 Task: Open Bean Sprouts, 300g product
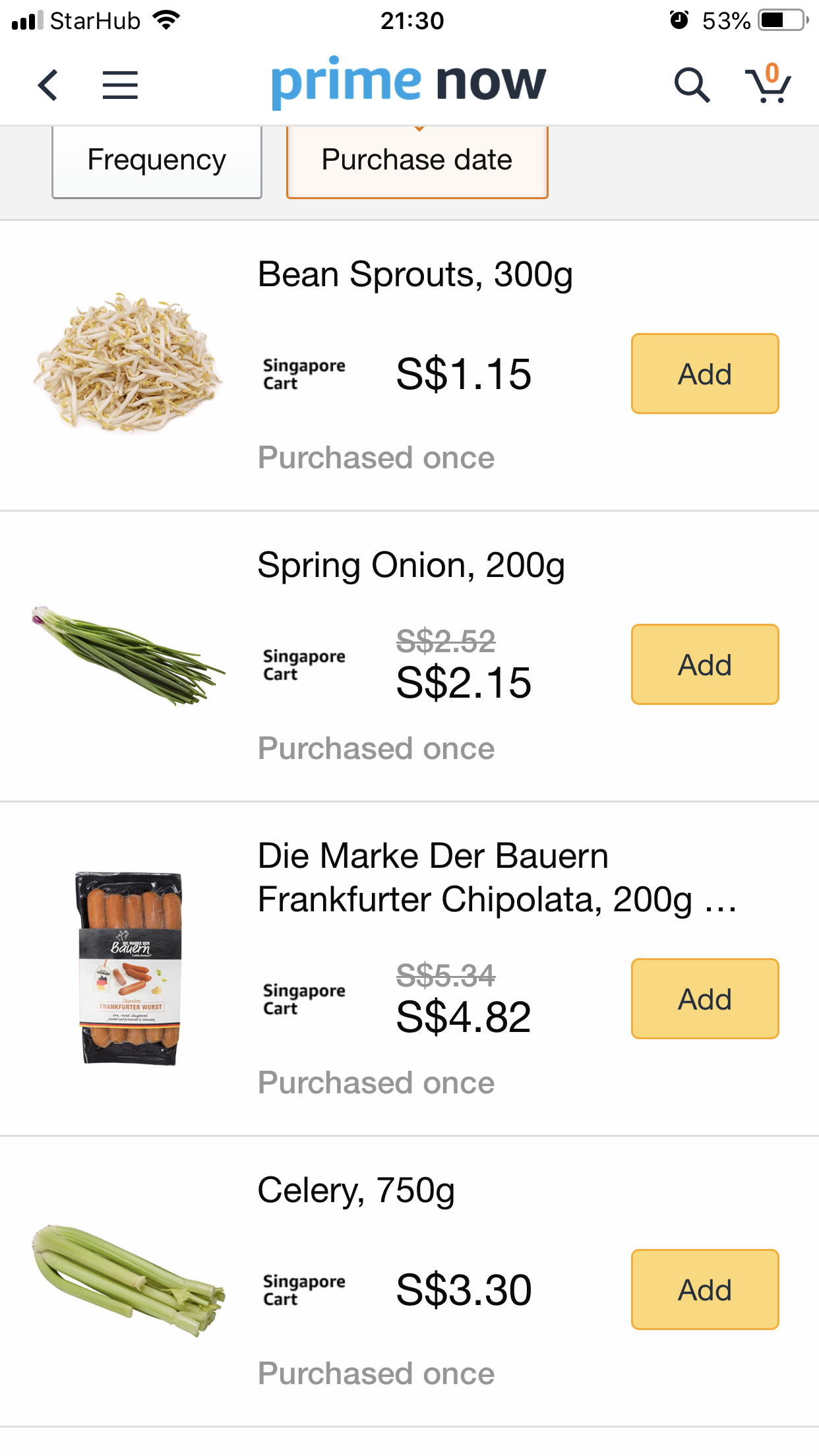415,274
